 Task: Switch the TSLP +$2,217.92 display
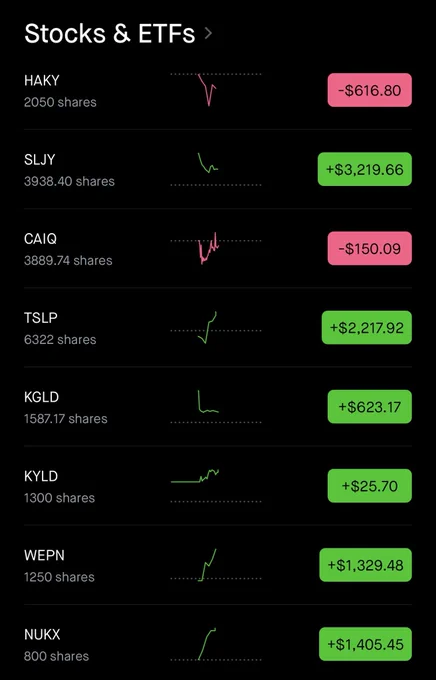367,327
